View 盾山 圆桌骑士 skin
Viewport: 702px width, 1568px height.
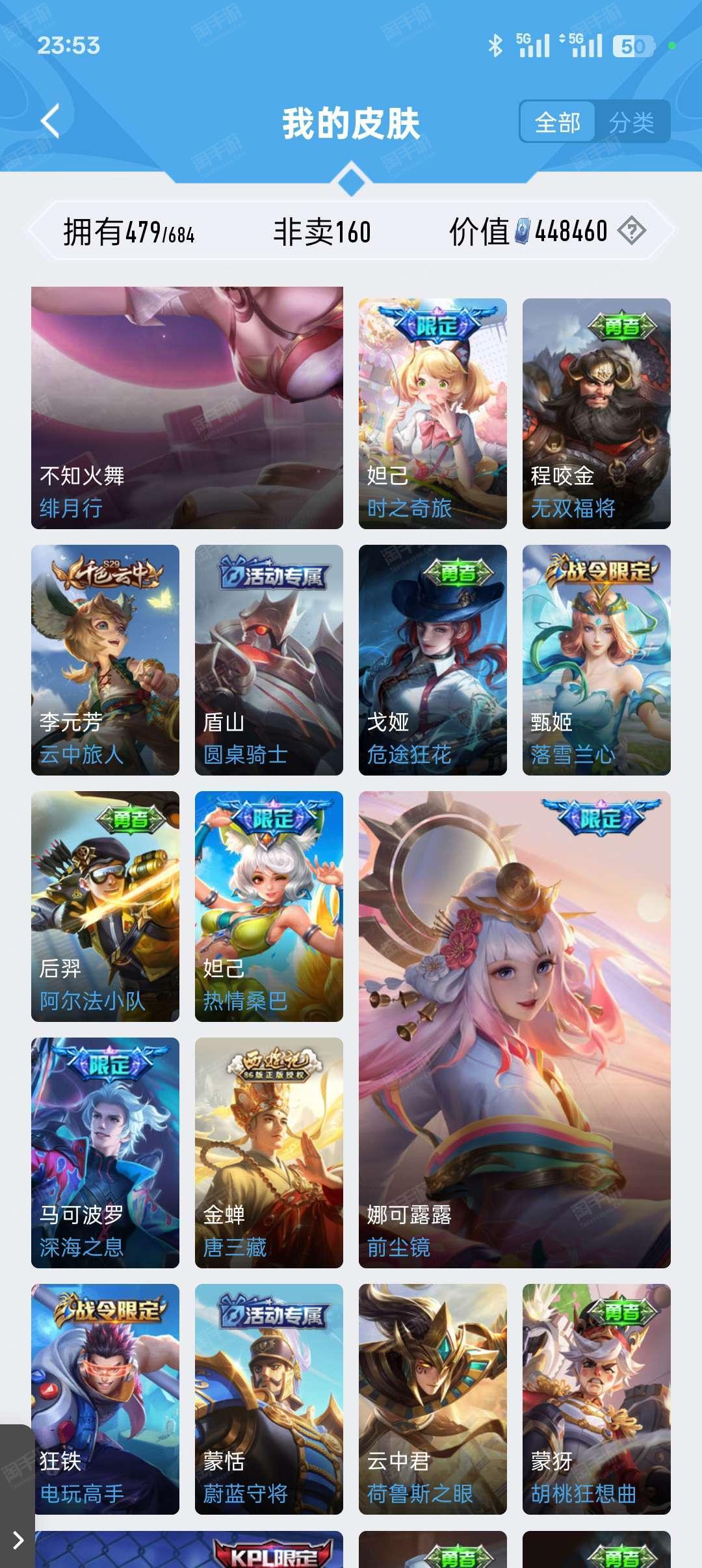click(269, 660)
